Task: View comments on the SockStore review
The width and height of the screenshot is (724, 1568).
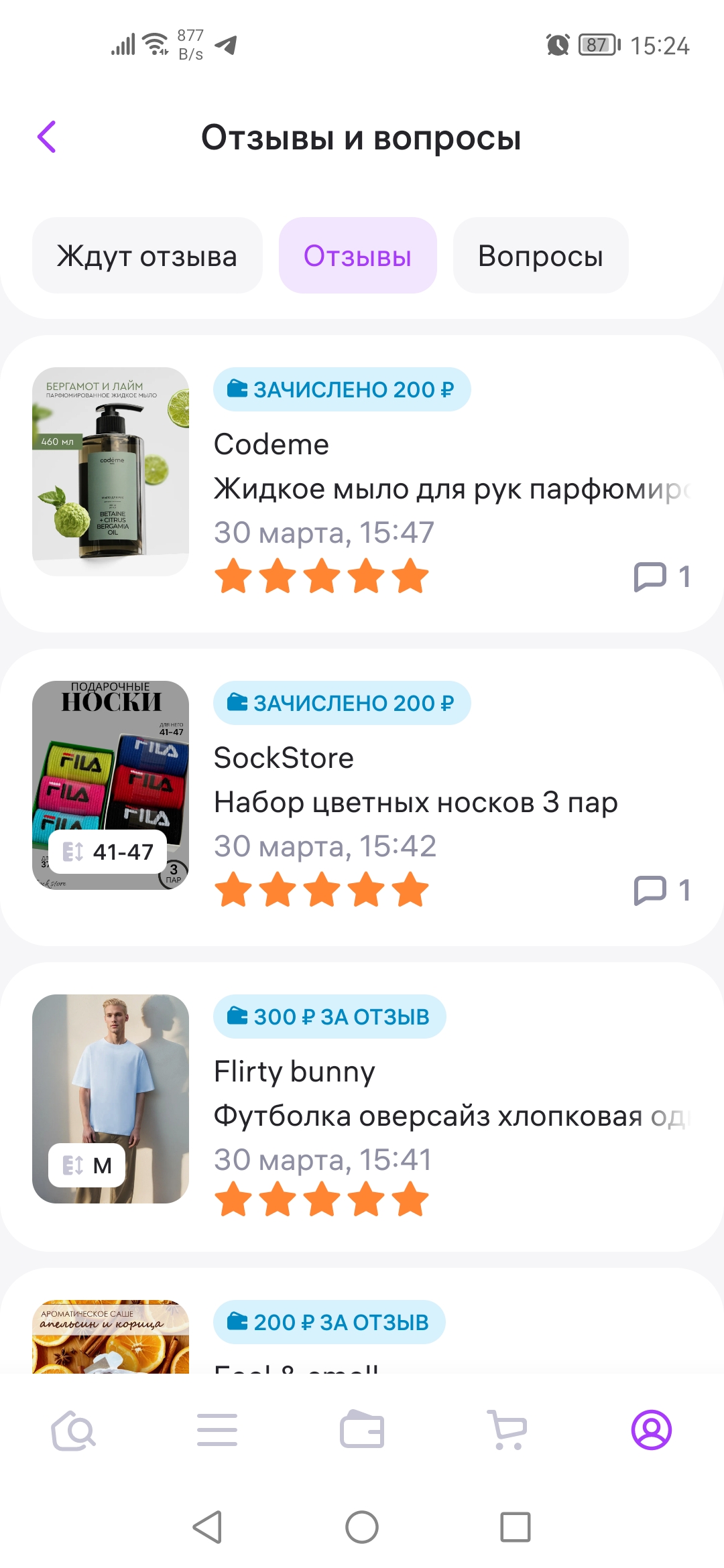Action: coord(662,891)
